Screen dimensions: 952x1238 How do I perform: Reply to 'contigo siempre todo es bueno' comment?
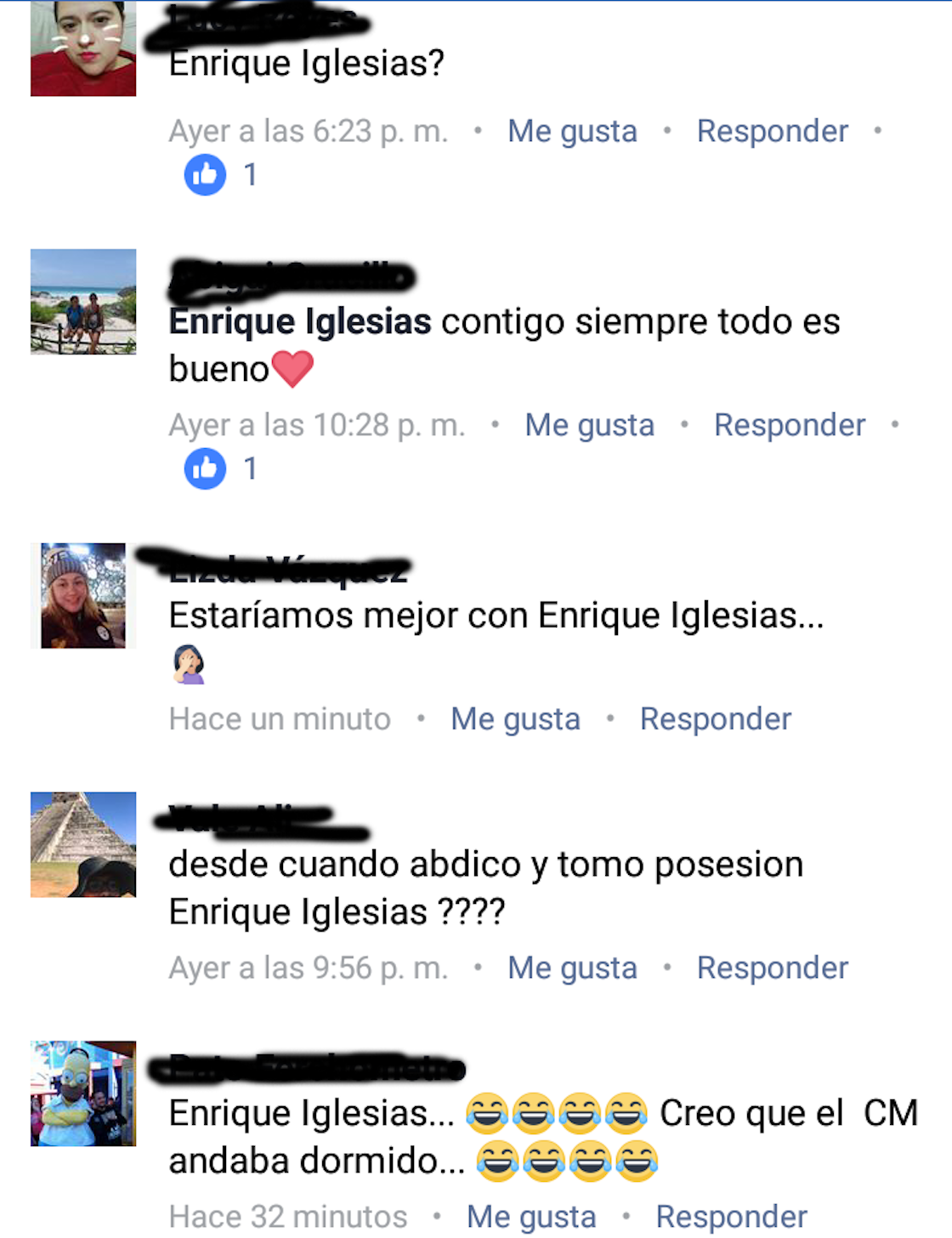coord(789,425)
